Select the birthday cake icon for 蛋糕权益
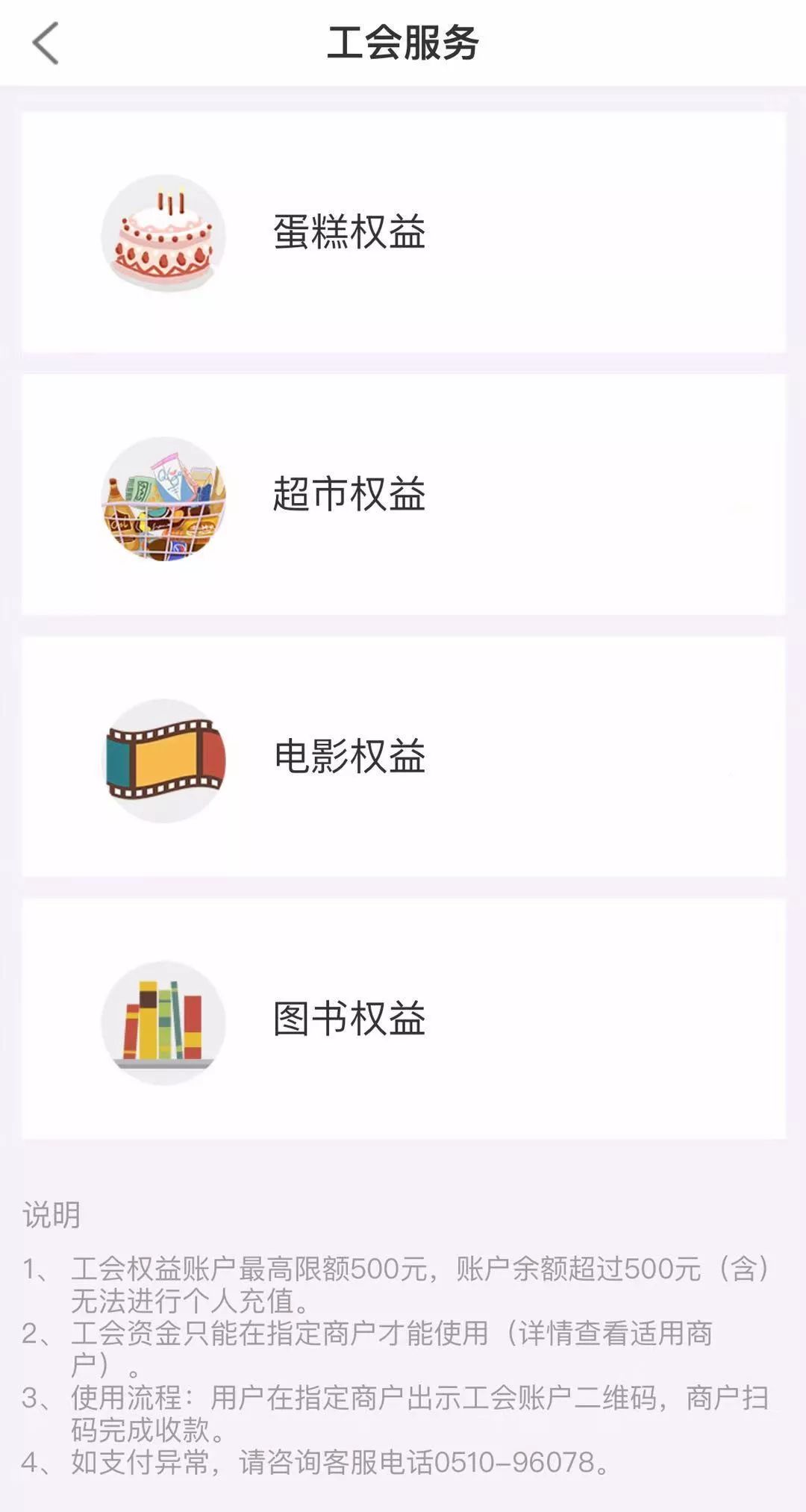 [x=159, y=234]
